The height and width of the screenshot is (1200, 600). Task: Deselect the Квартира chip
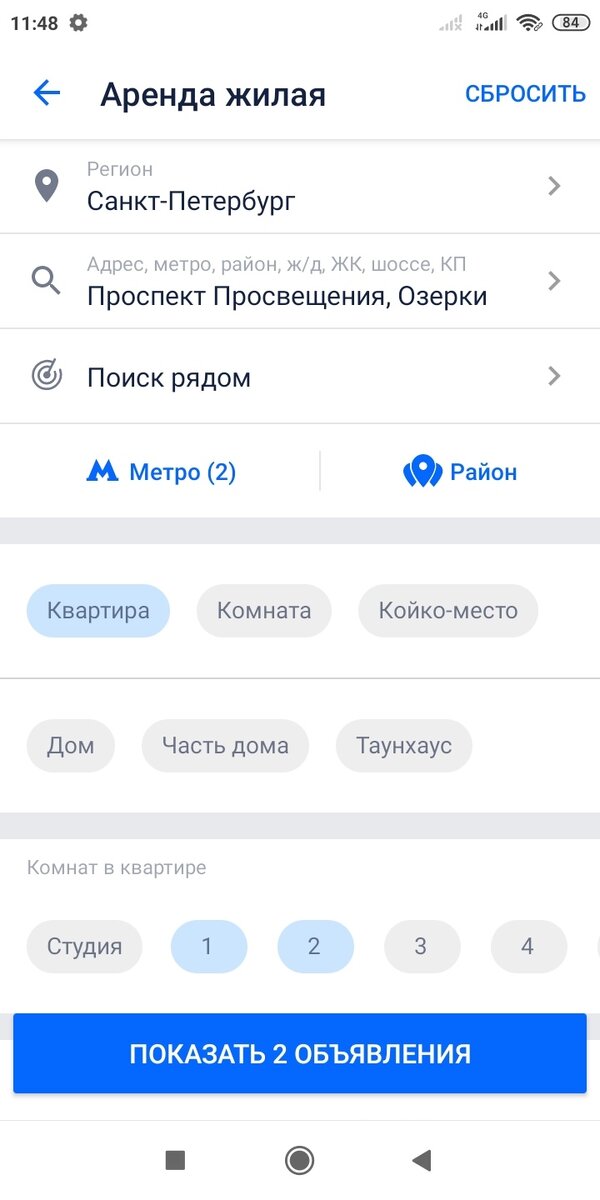click(x=98, y=611)
